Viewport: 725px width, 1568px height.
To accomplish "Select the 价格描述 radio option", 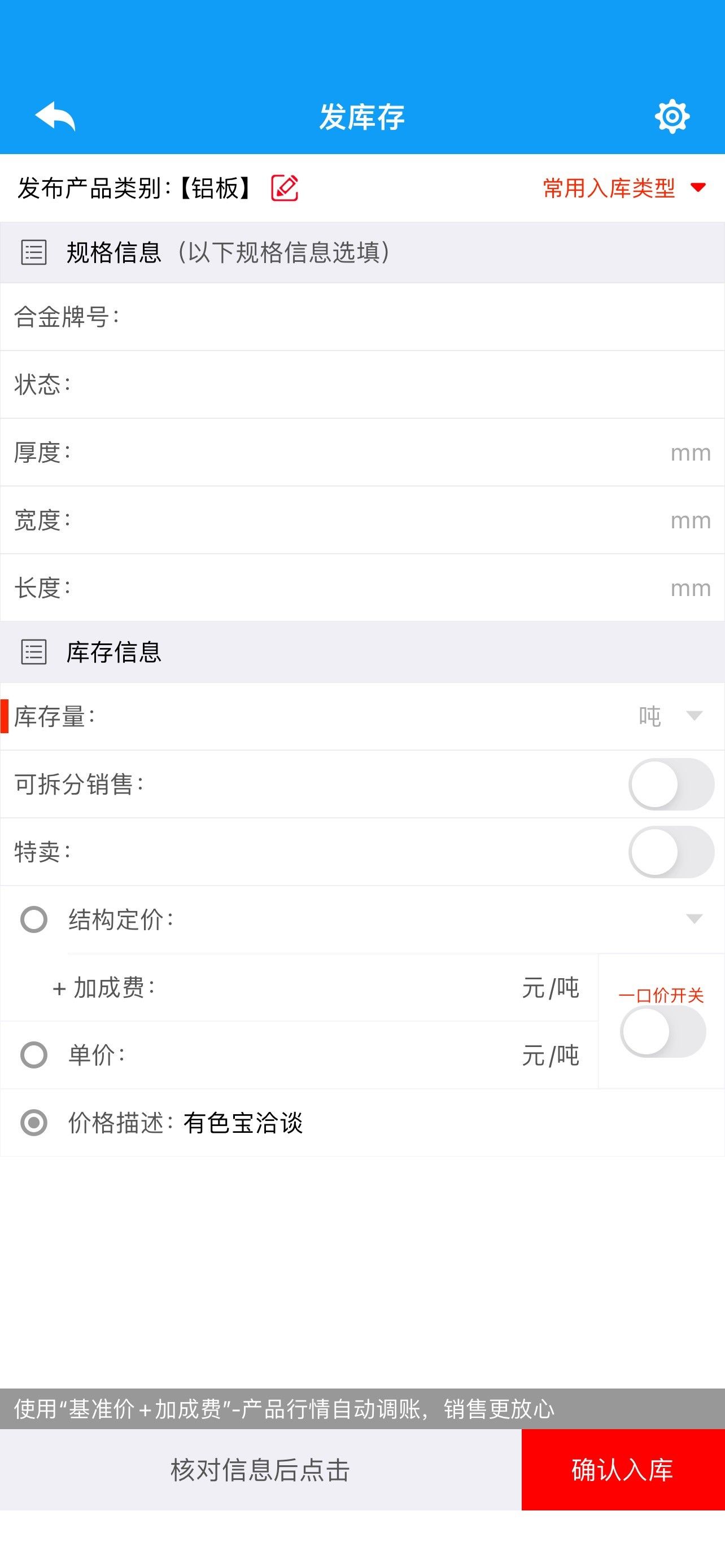I will (x=34, y=1123).
